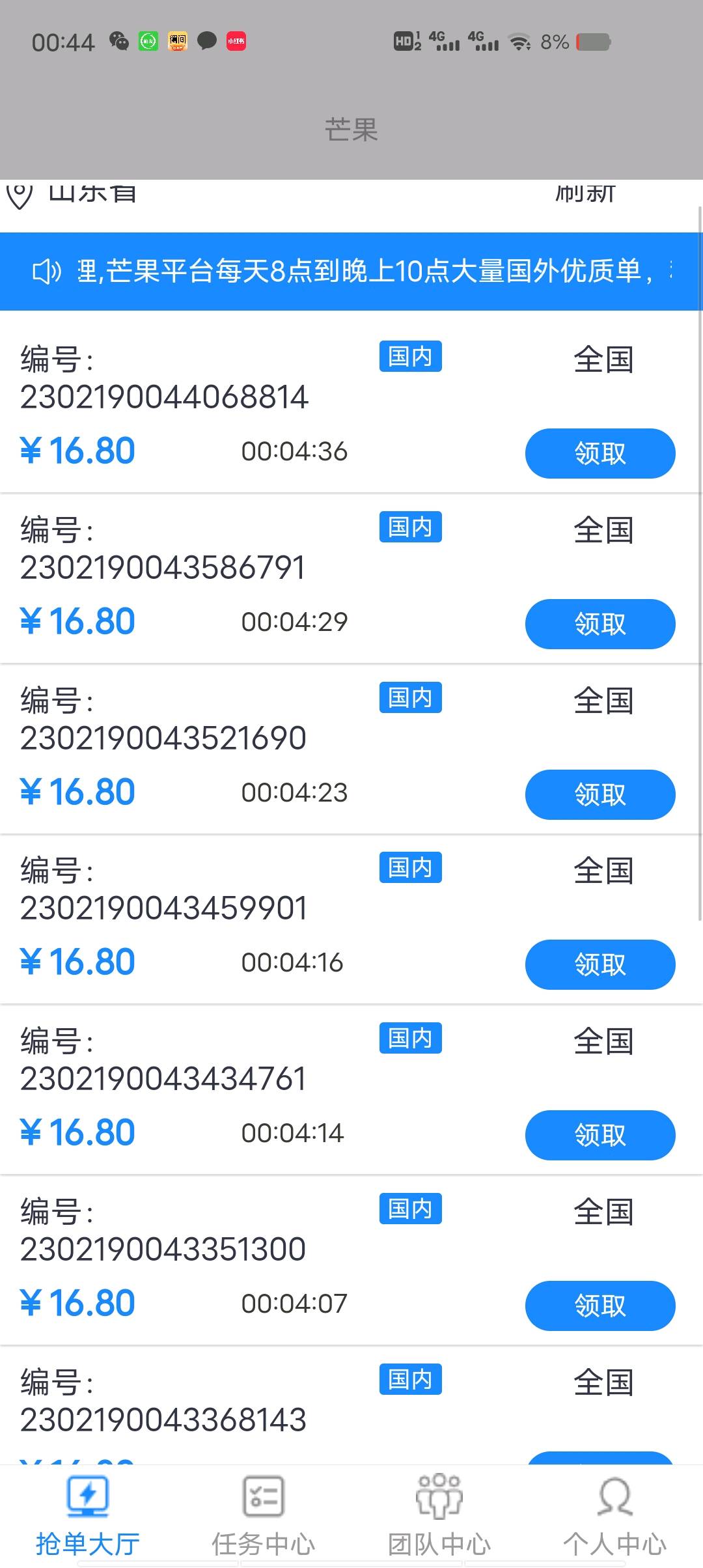
Task: Claim order 2302190043521690
Action: tap(600, 794)
